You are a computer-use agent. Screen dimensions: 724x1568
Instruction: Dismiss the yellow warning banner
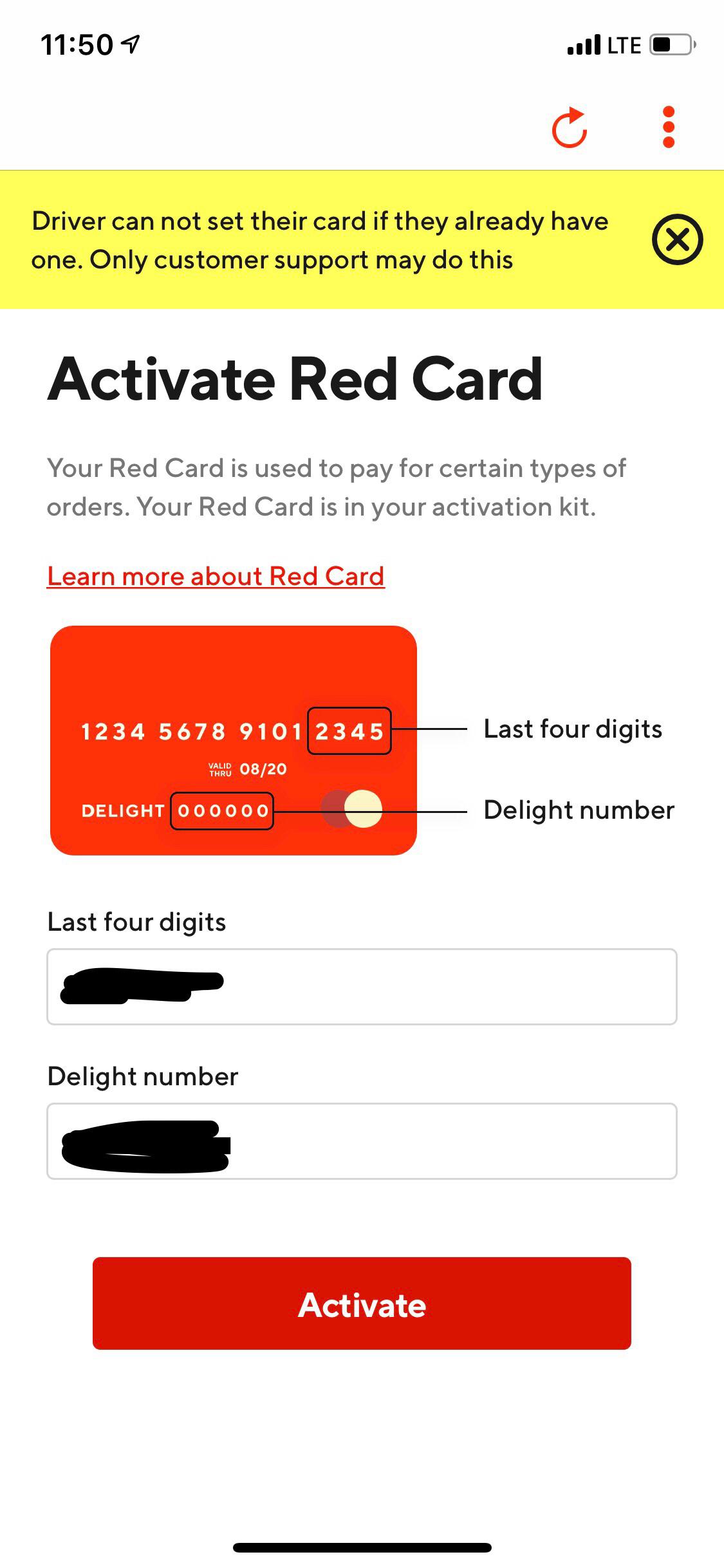point(677,239)
